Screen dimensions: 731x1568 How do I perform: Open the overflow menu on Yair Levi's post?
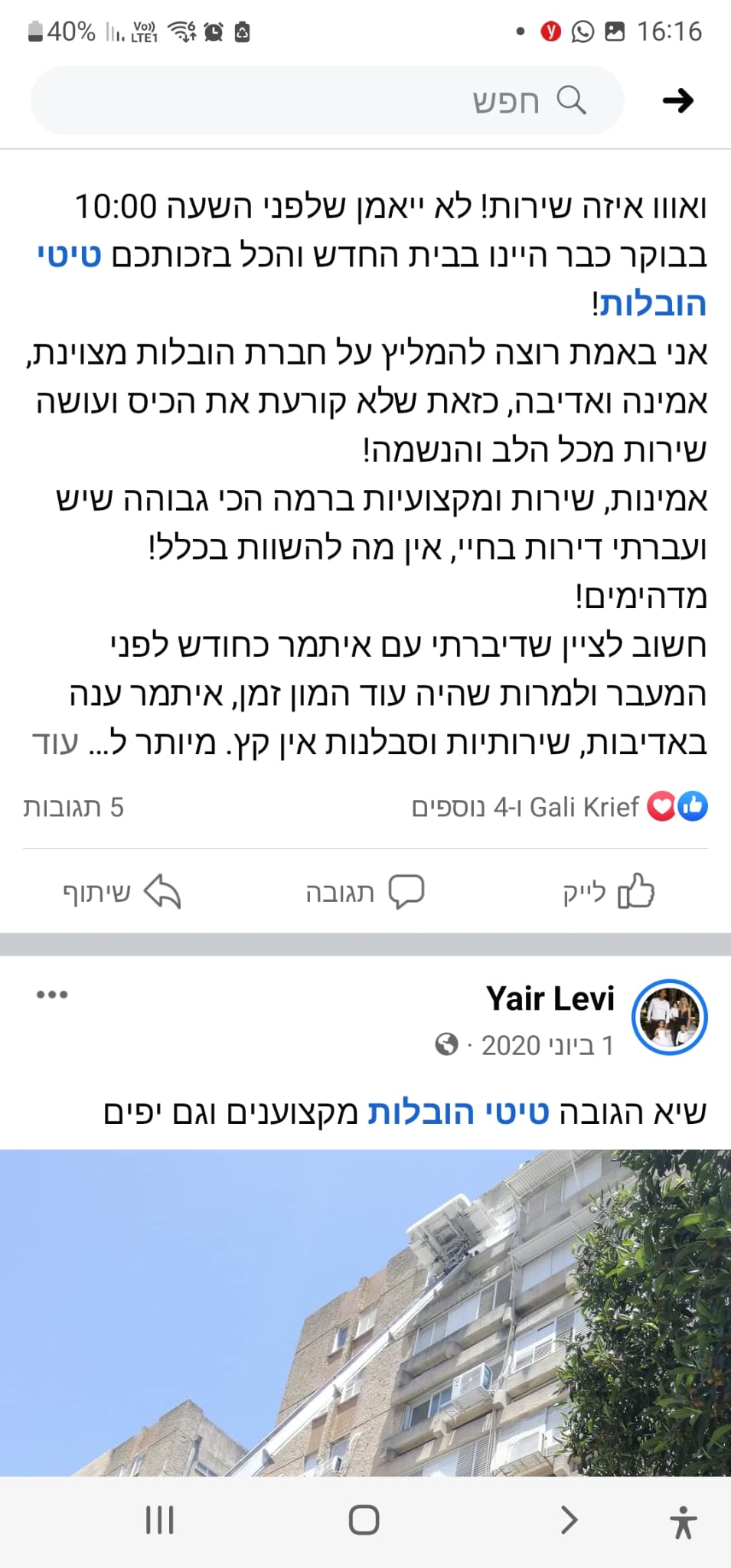click(52, 995)
